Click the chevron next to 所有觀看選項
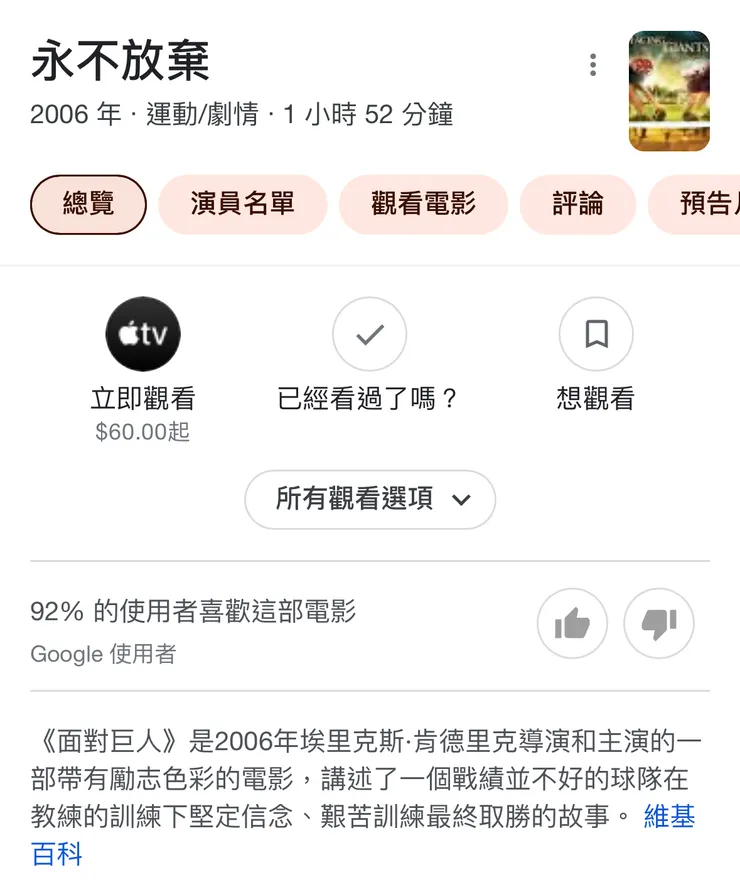The width and height of the screenshot is (740, 889). tap(460, 500)
